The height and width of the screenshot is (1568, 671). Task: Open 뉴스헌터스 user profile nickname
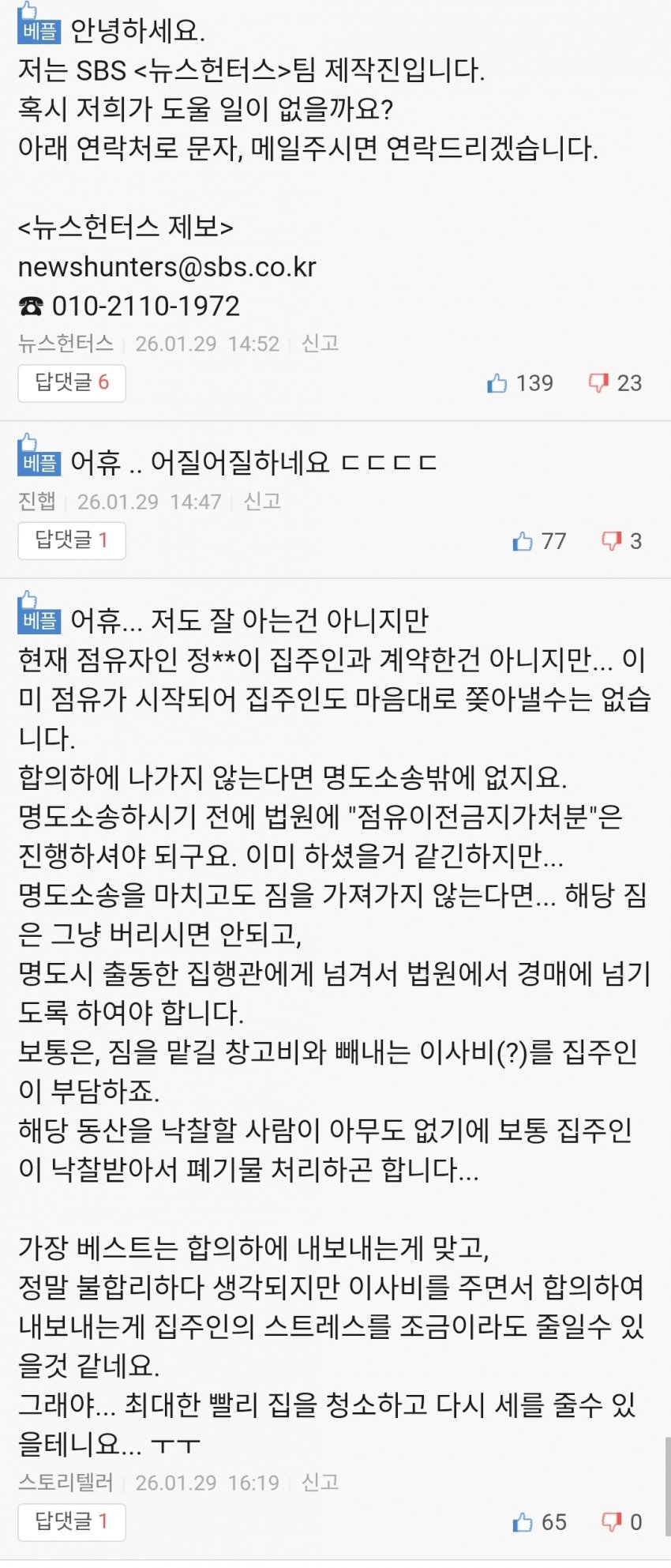pyautogui.click(x=66, y=343)
